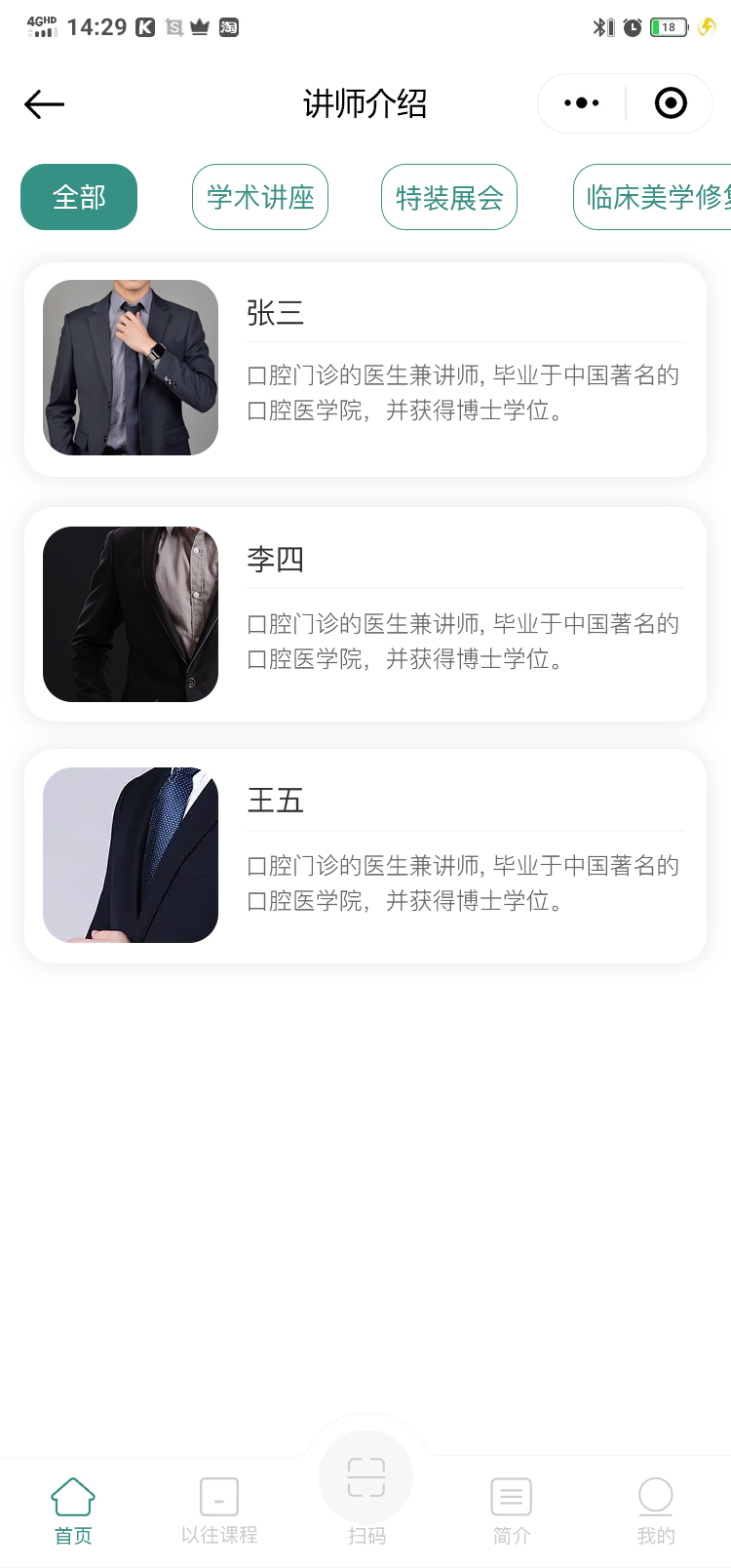Viewport: 731px width, 1568px height.
Task: Open the mini program more options menu
Action: 582,103
